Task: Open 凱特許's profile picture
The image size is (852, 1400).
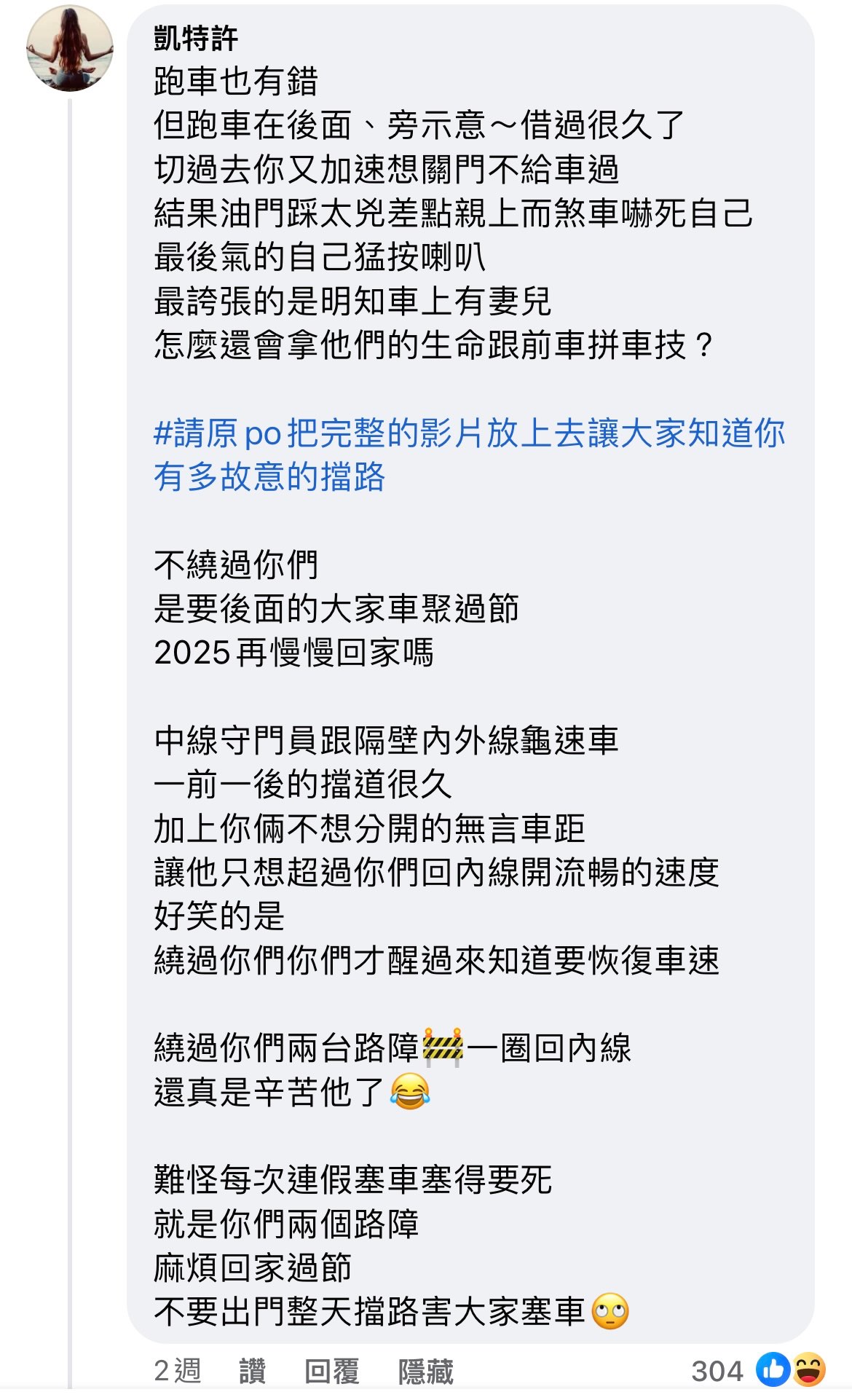Action: [x=70, y=49]
